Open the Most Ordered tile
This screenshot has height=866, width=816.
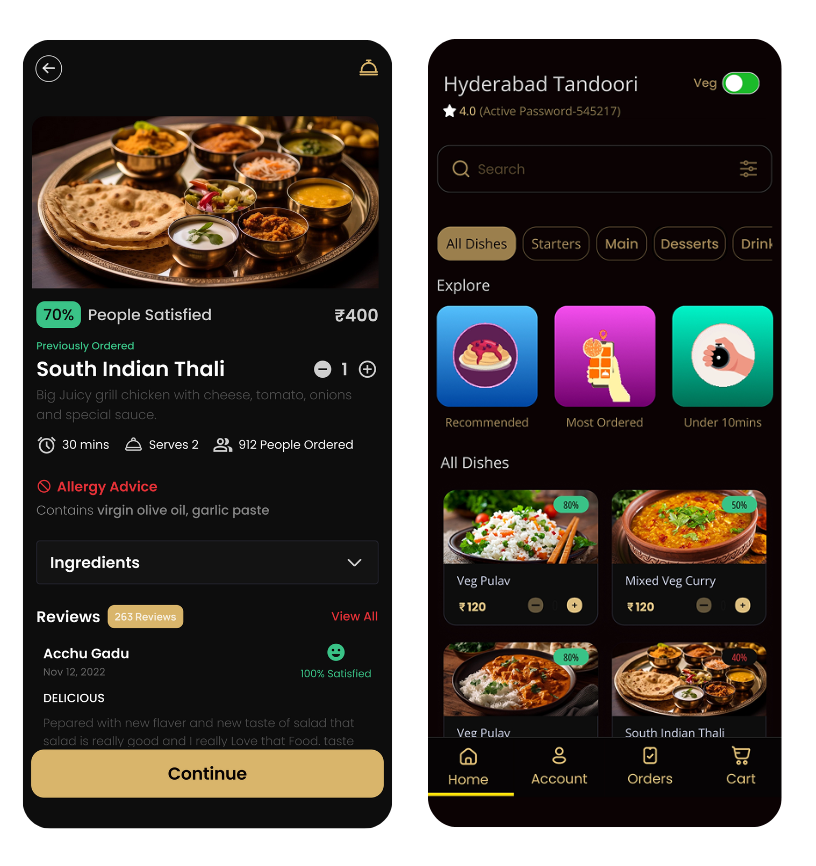pos(605,357)
